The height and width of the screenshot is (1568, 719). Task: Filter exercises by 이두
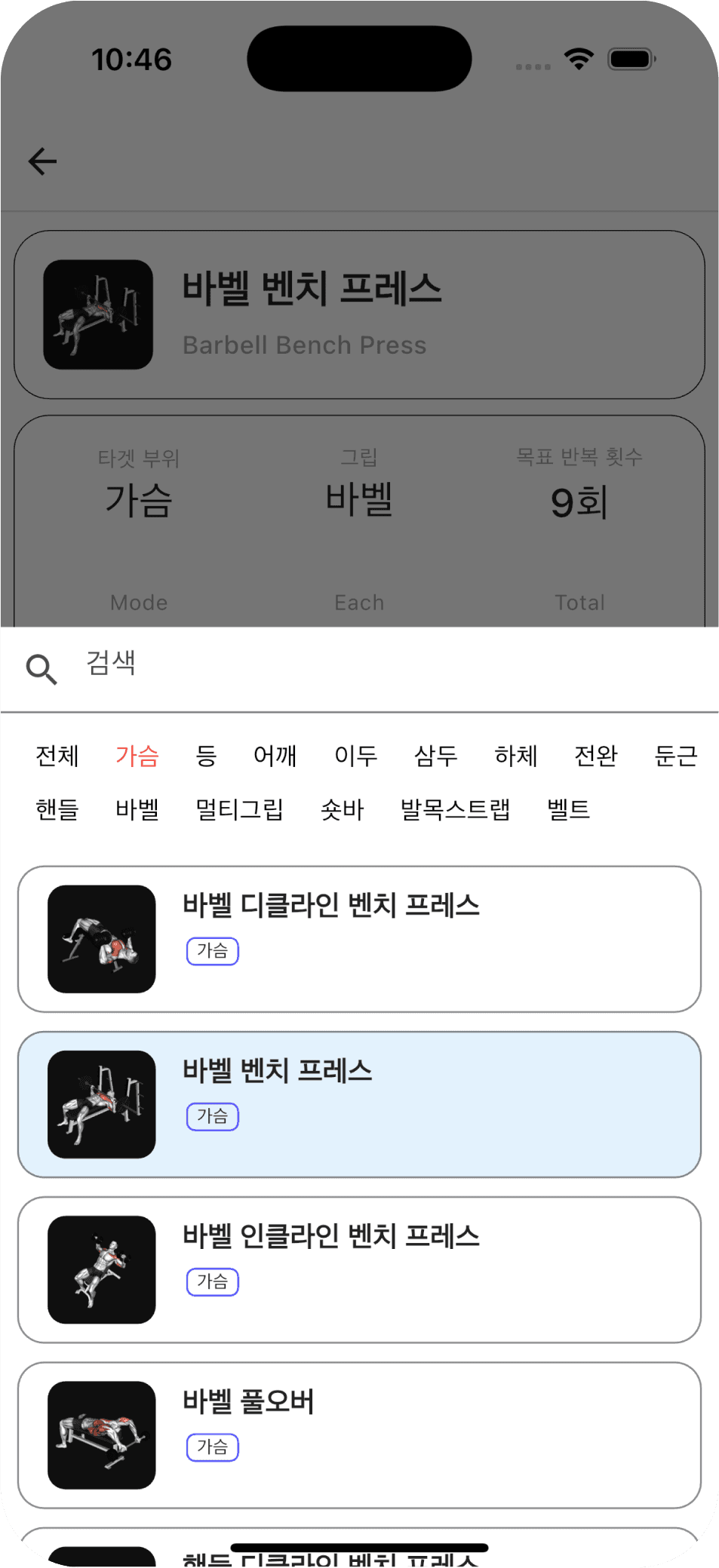pyautogui.click(x=355, y=756)
